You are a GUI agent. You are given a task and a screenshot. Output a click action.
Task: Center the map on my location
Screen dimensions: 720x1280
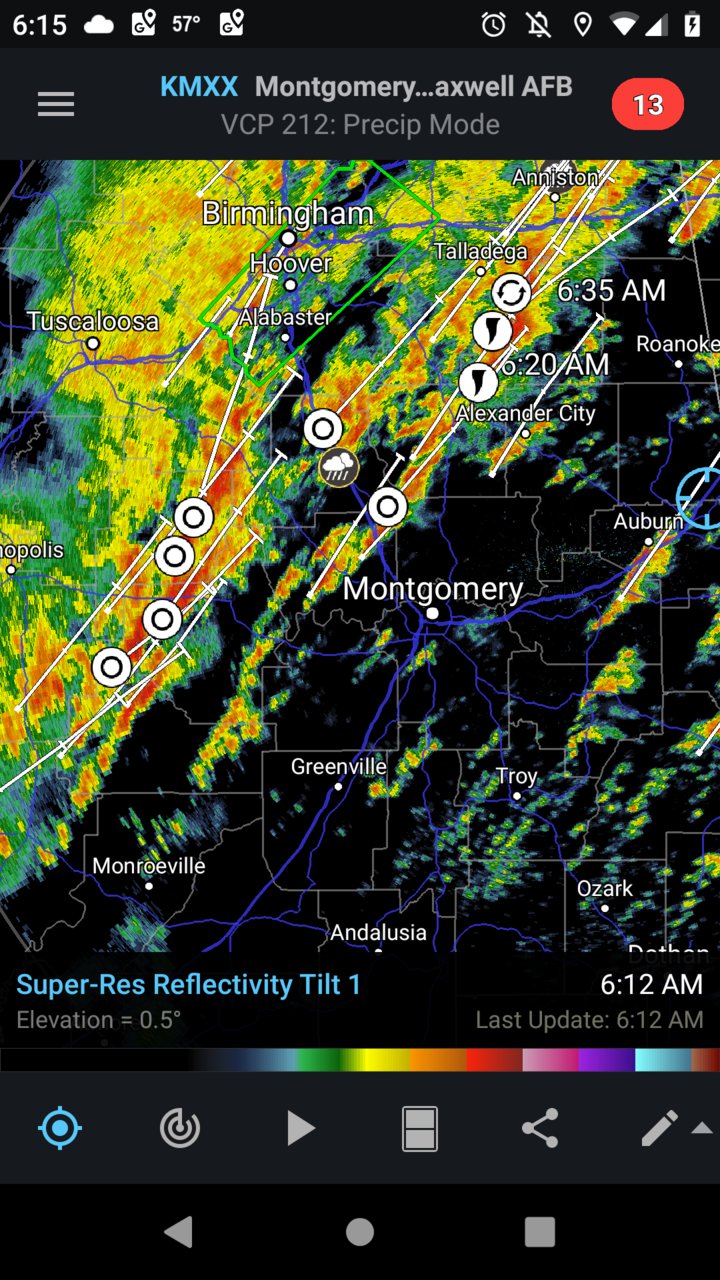point(60,1129)
